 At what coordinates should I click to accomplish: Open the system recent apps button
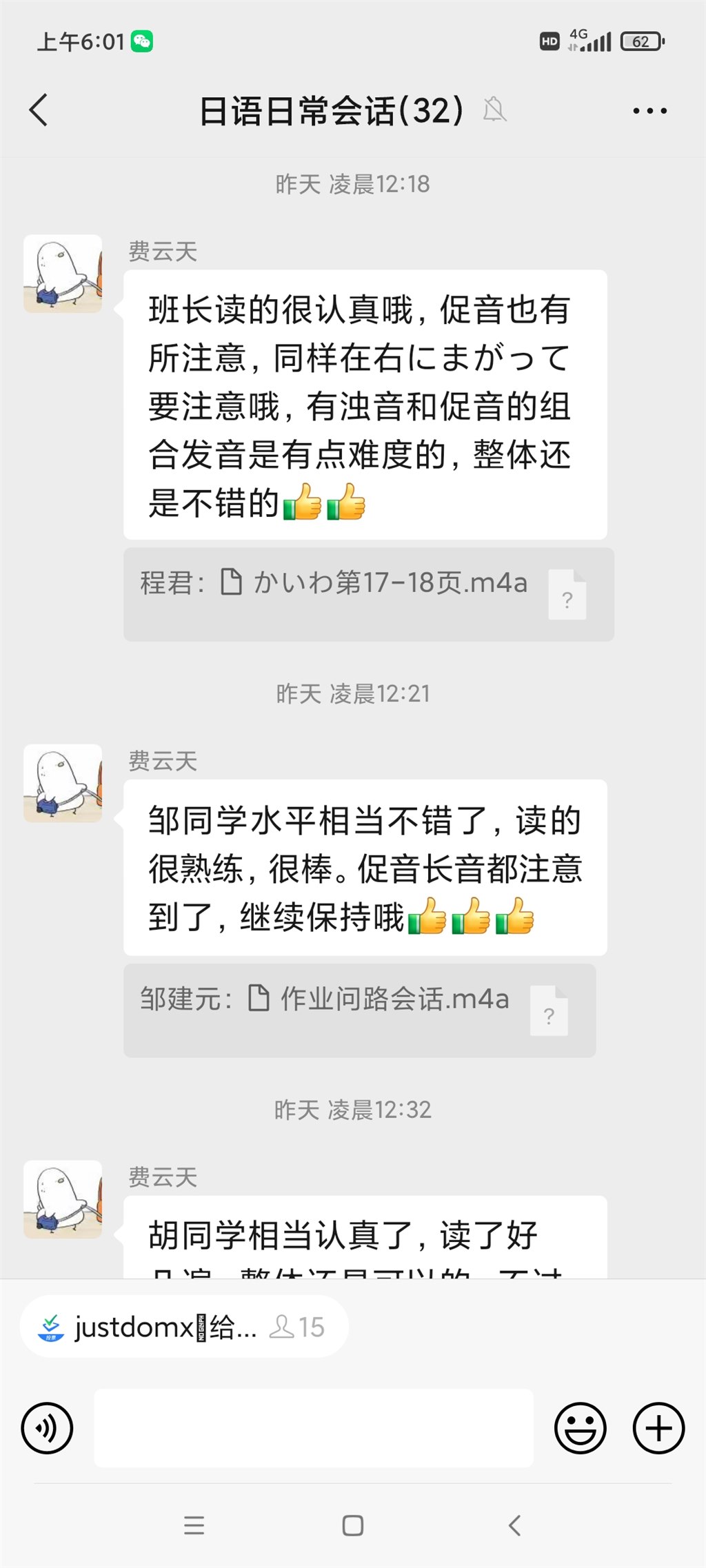click(x=194, y=1525)
